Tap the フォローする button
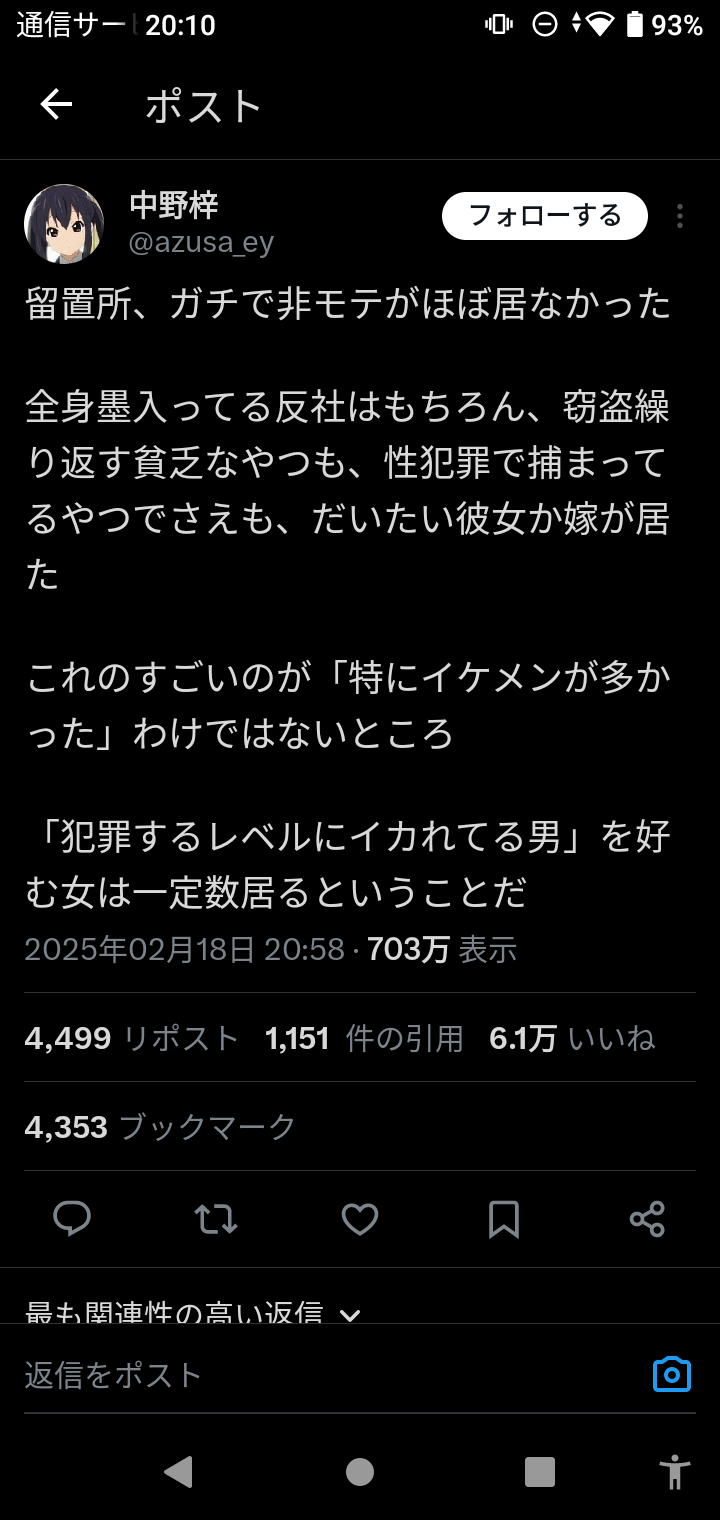The width and height of the screenshot is (720, 1520). click(x=545, y=216)
